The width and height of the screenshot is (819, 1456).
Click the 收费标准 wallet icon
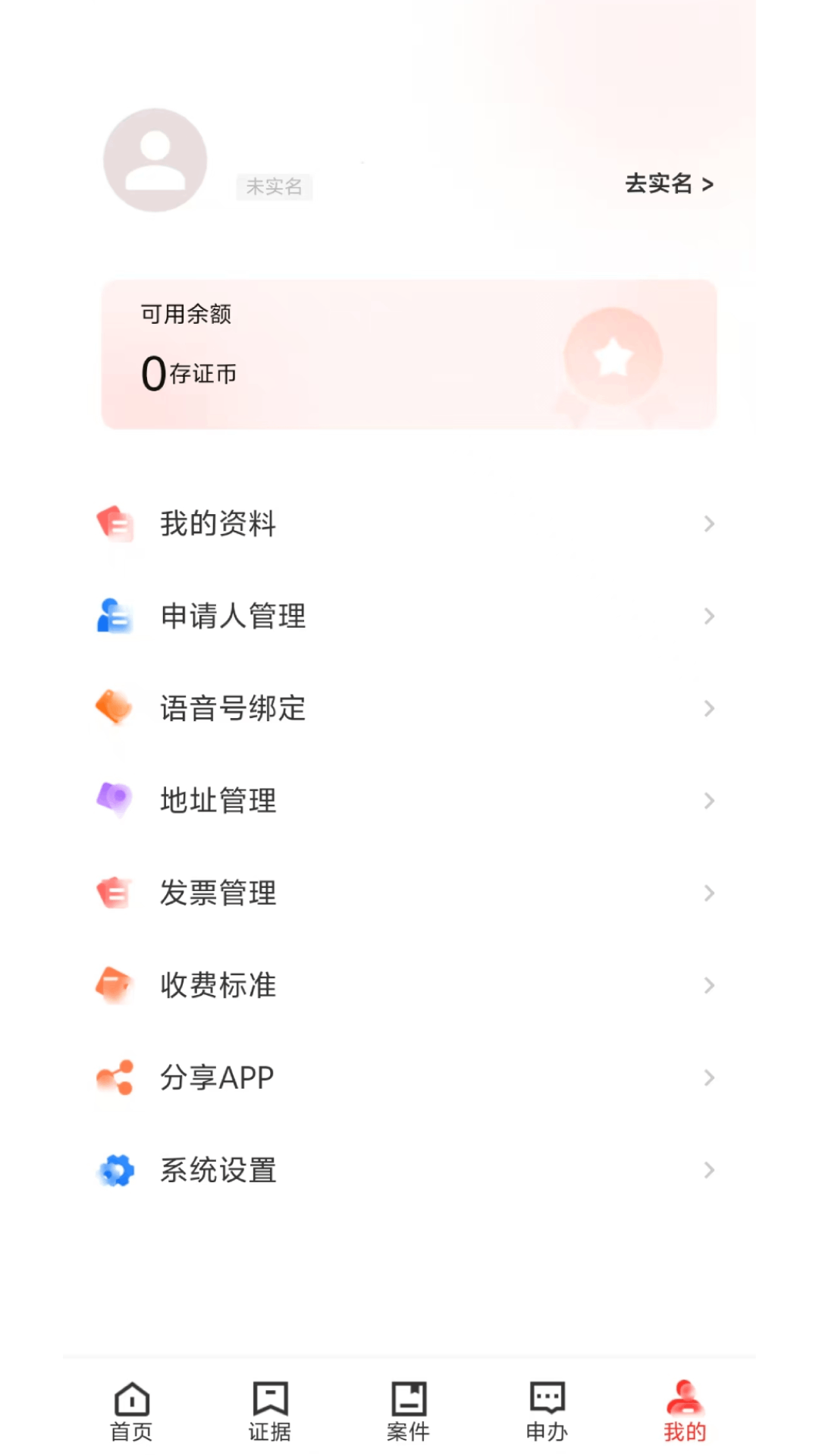(115, 985)
